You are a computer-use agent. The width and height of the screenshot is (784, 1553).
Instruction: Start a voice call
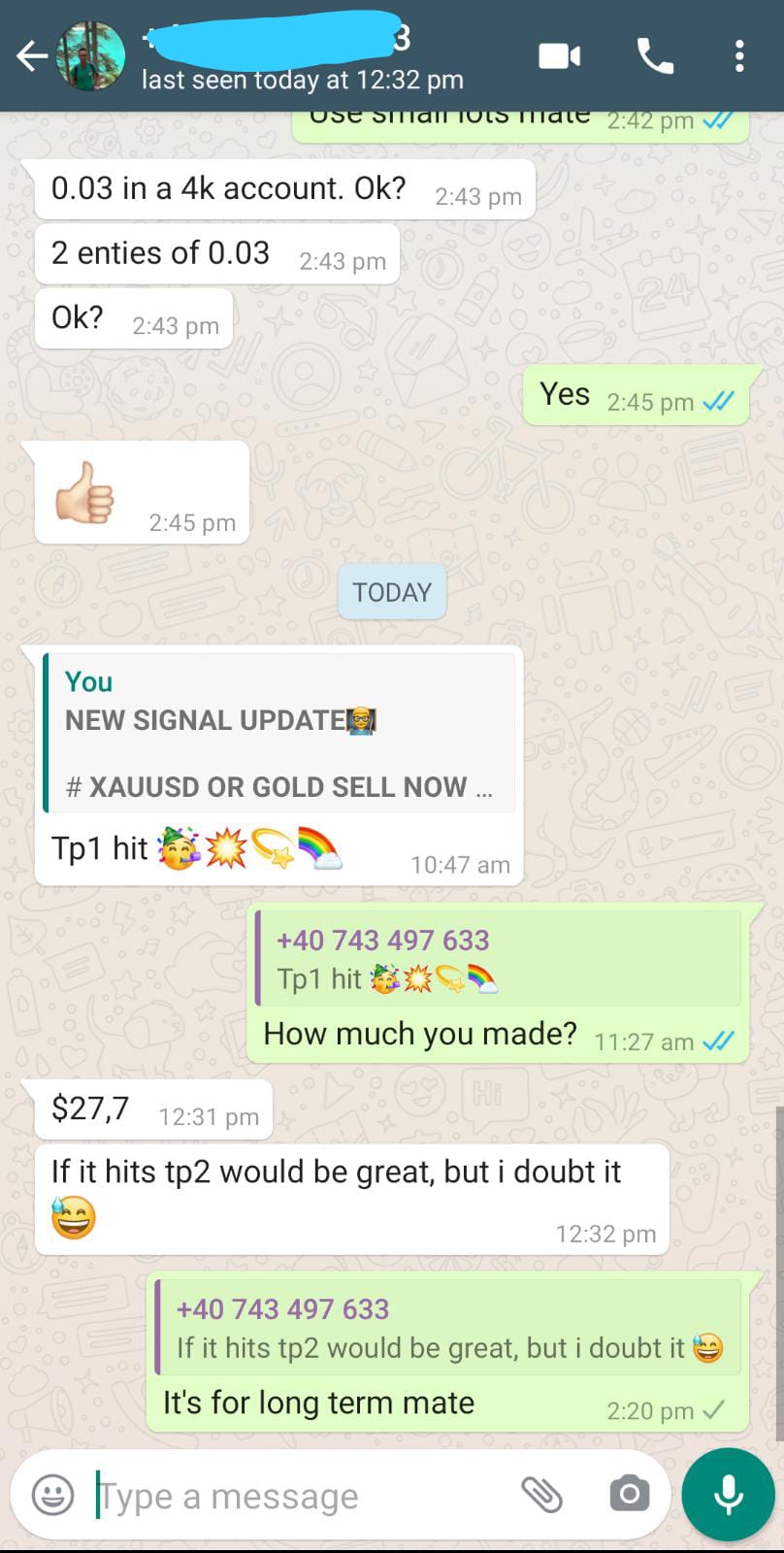[x=655, y=56]
